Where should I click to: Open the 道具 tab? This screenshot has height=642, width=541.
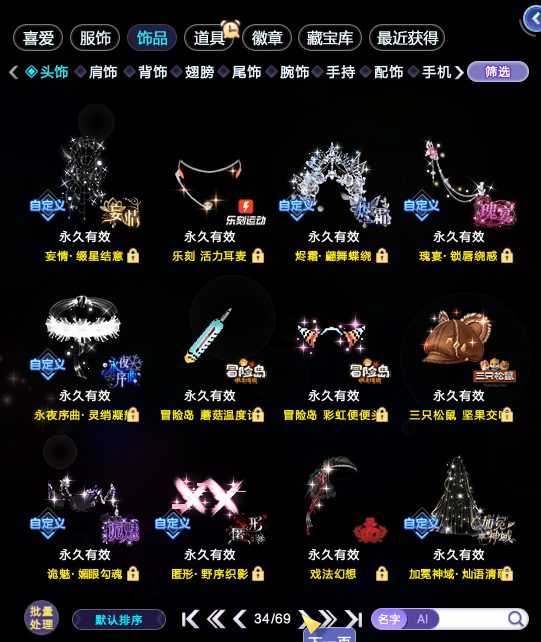[x=209, y=38]
